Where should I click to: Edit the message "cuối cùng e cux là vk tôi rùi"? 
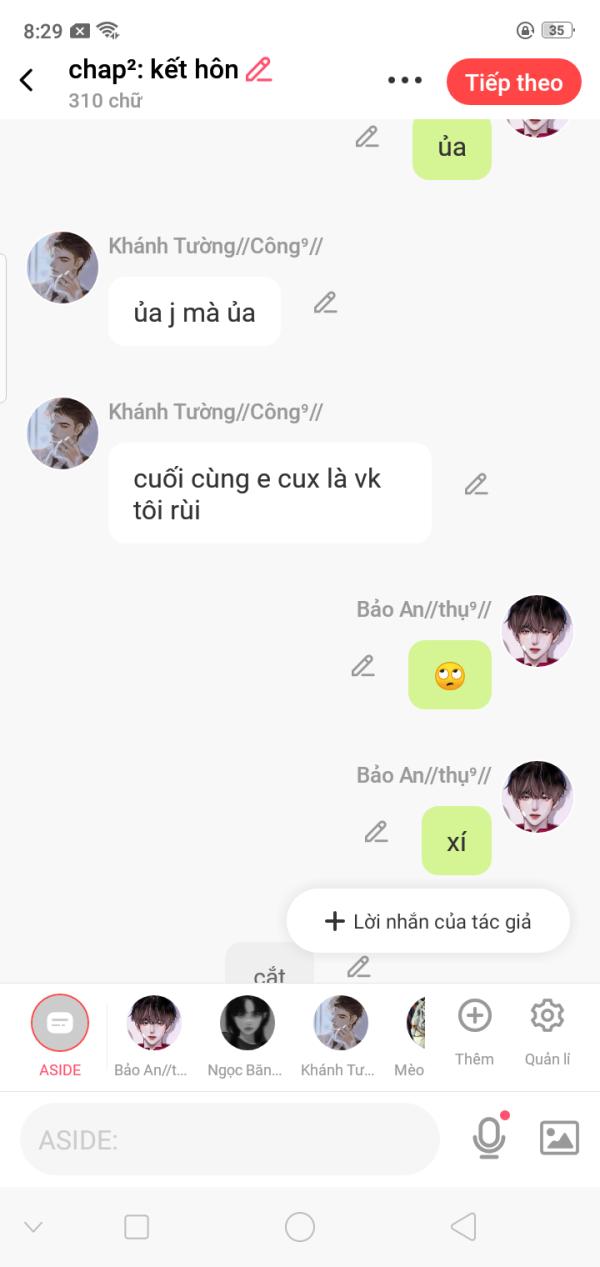pos(476,485)
